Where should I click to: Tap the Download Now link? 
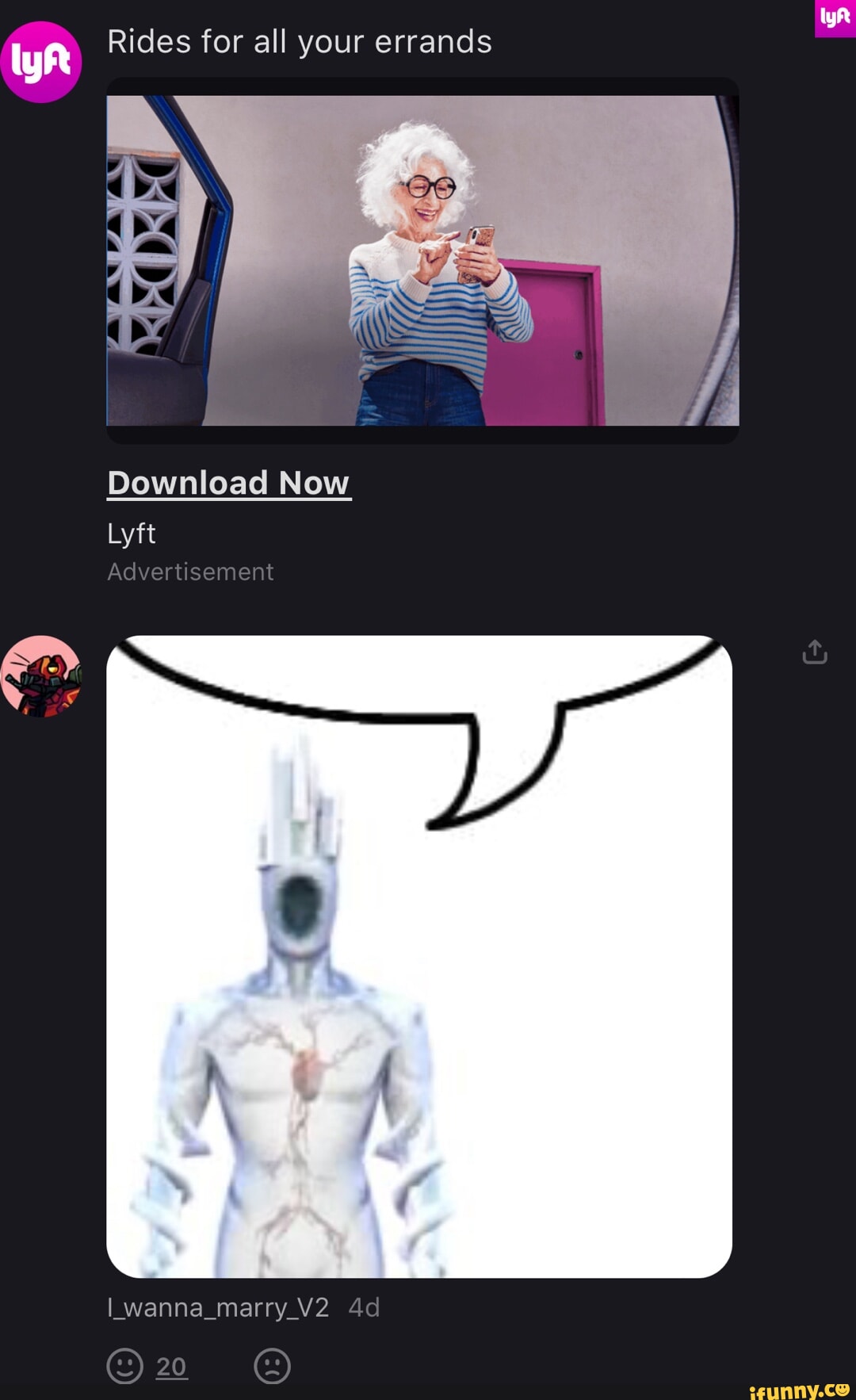coord(228,483)
